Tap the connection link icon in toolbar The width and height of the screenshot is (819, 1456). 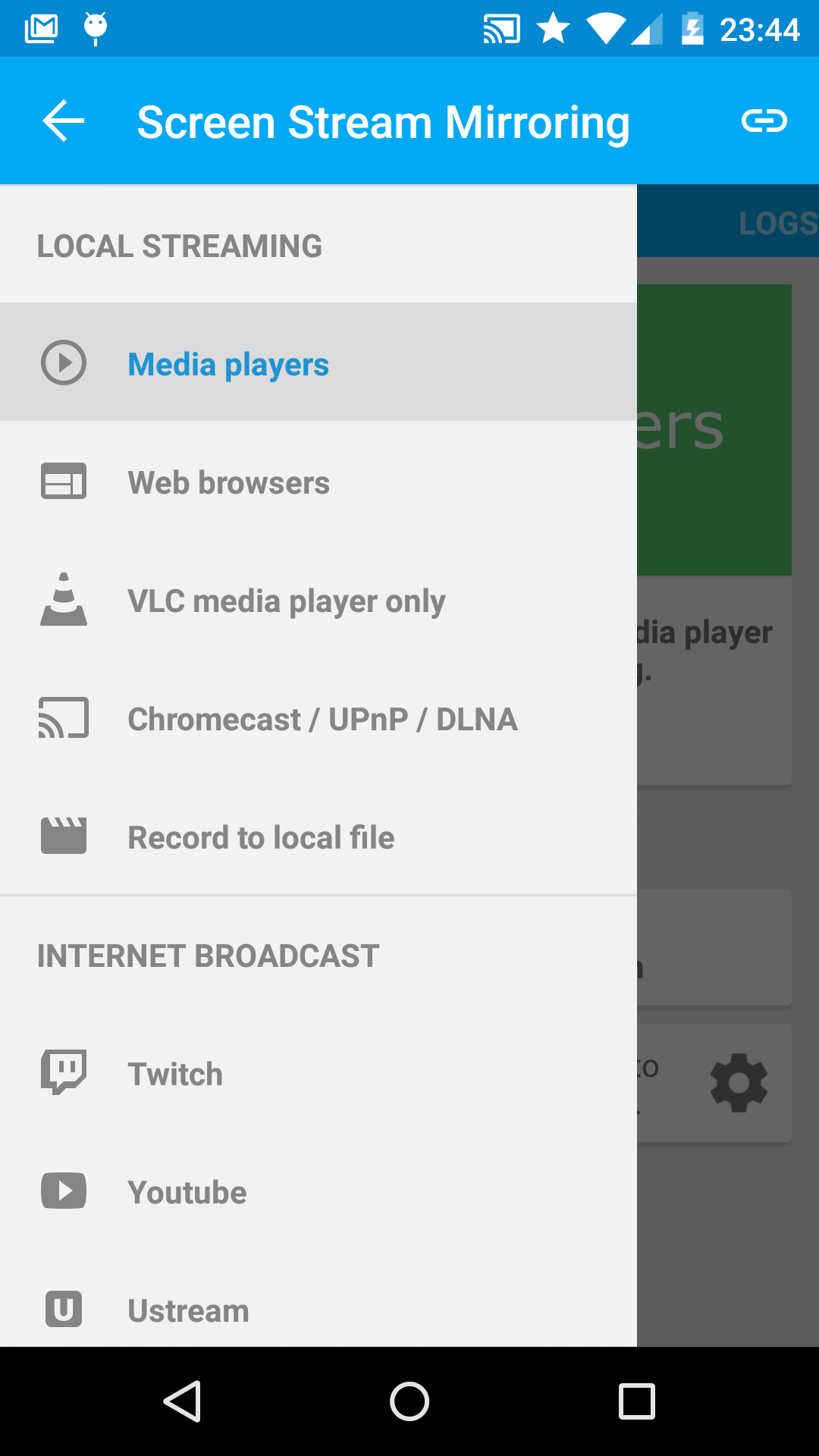(764, 120)
